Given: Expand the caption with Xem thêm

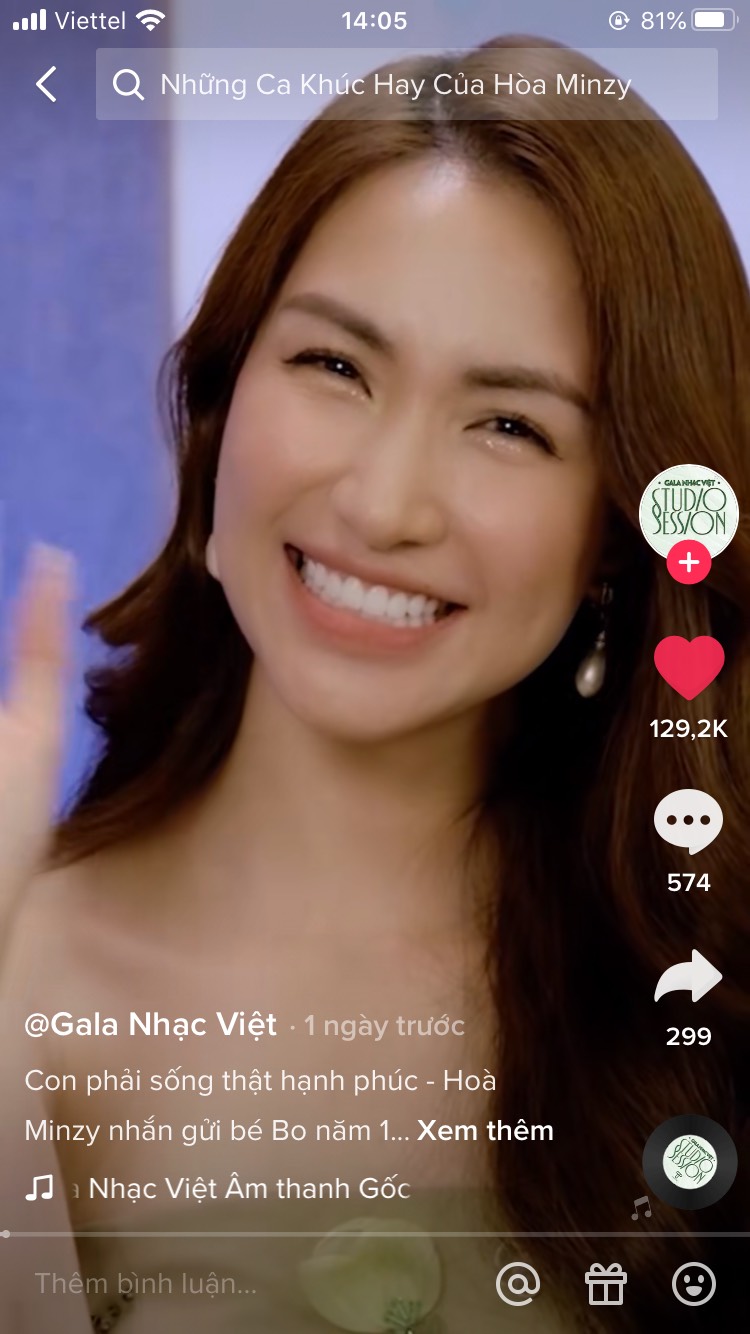Looking at the screenshot, I should (x=487, y=1132).
